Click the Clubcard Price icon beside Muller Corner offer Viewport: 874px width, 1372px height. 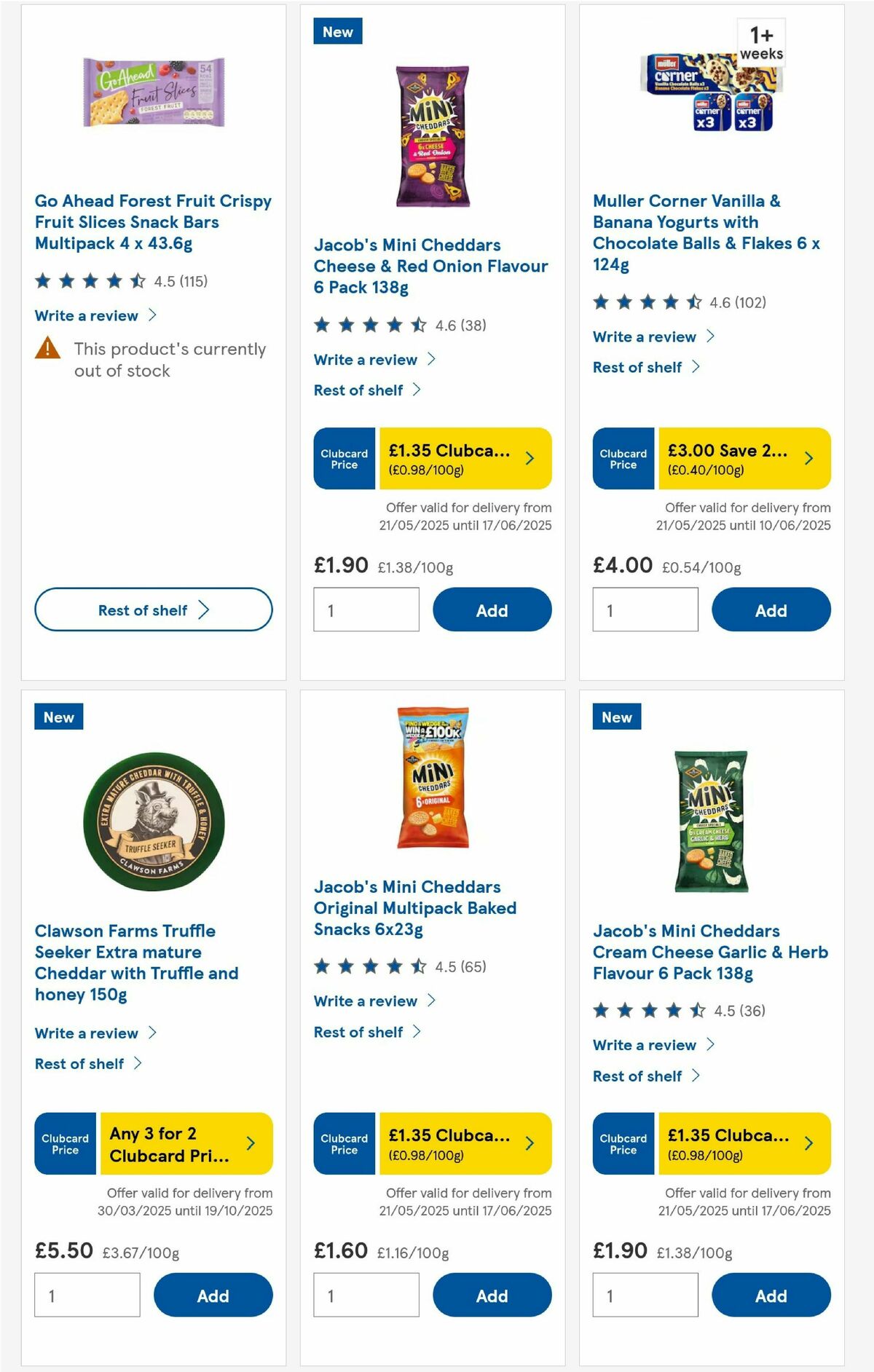click(x=623, y=458)
